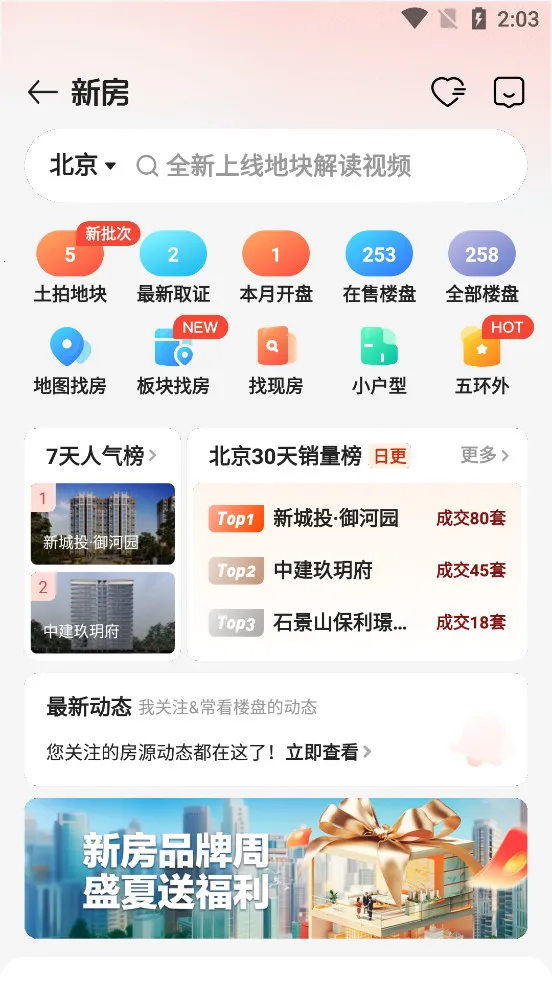
Task: Select 板块找房 option
Action: pos(173,361)
